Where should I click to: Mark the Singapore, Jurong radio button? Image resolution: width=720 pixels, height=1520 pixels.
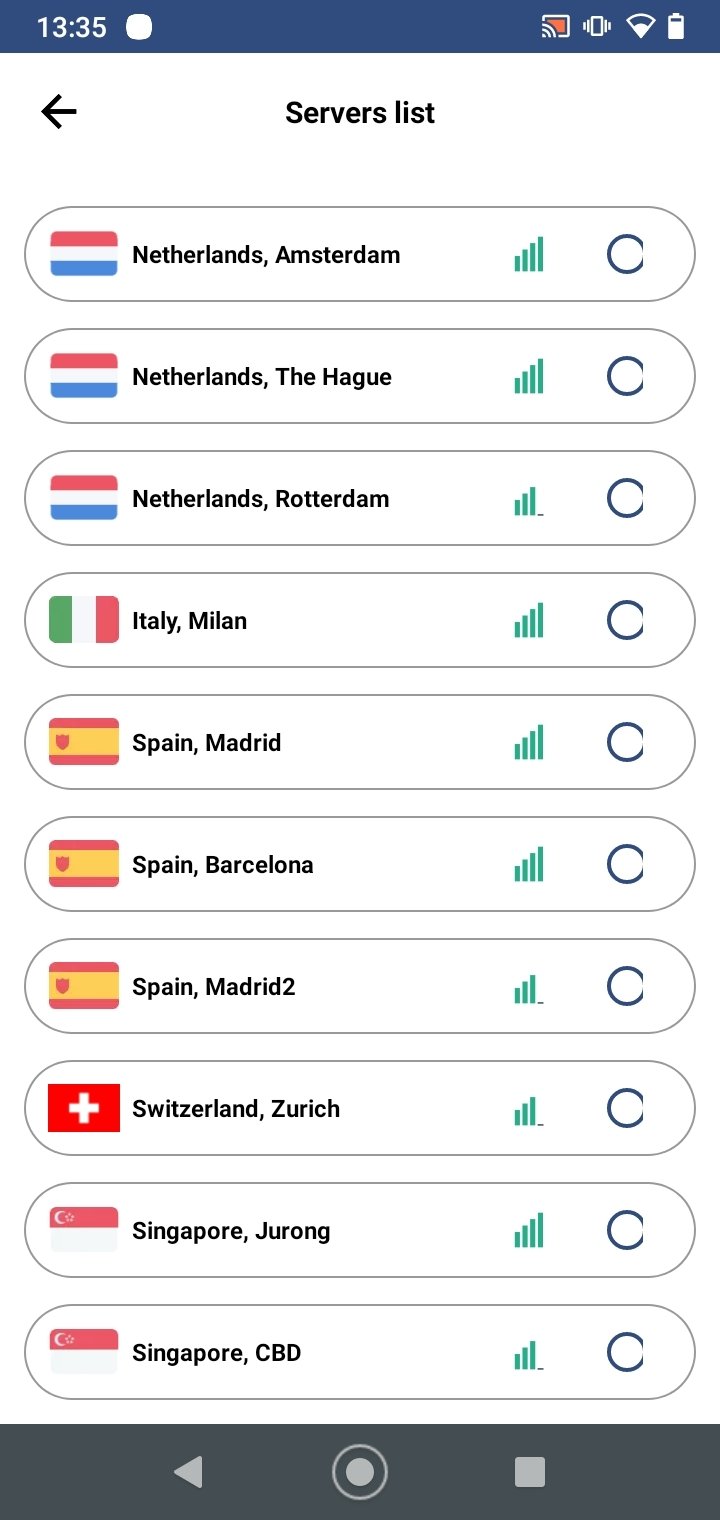[625, 1230]
